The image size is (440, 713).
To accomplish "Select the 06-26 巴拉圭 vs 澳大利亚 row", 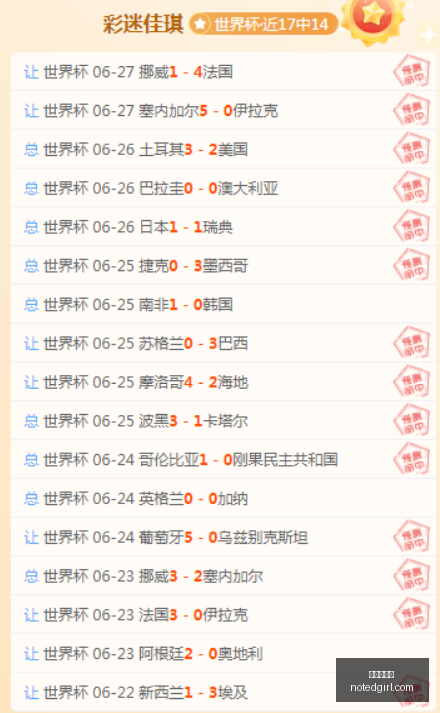I will [x=223, y=188].
